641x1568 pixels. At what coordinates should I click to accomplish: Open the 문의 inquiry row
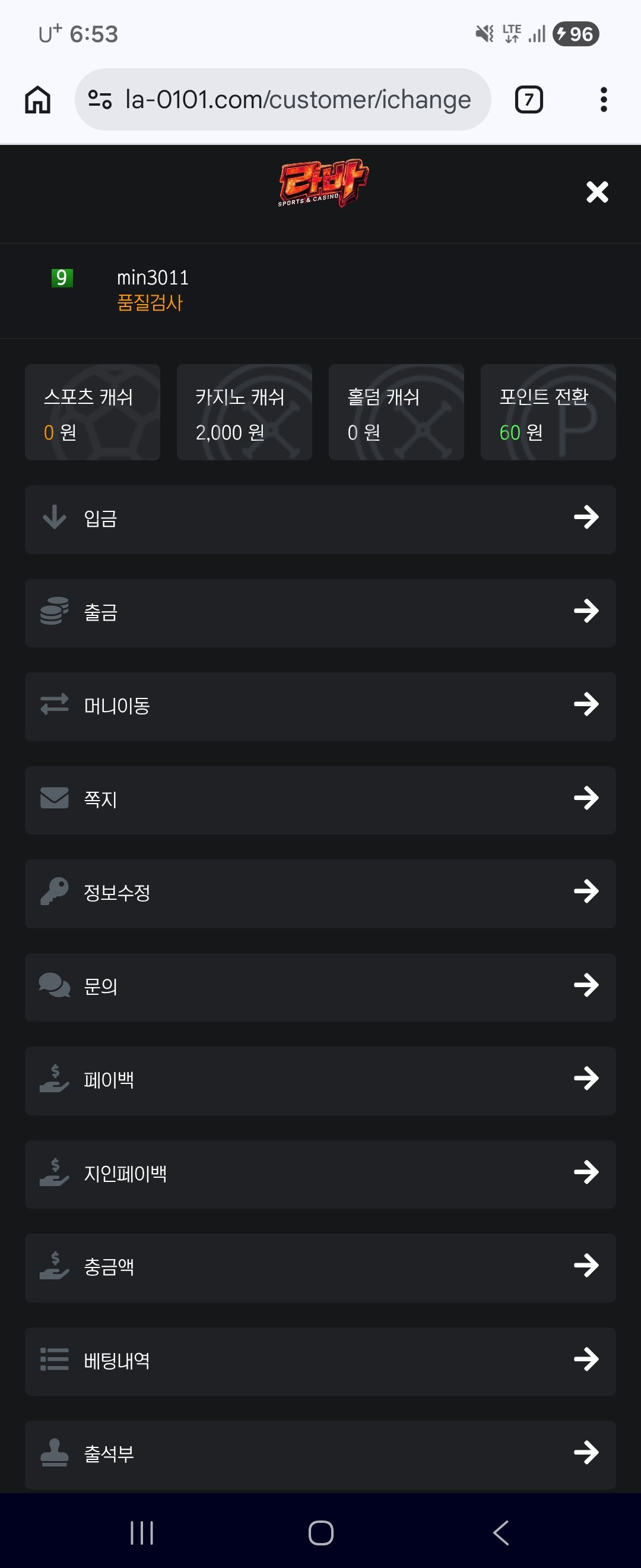(320, 987)
